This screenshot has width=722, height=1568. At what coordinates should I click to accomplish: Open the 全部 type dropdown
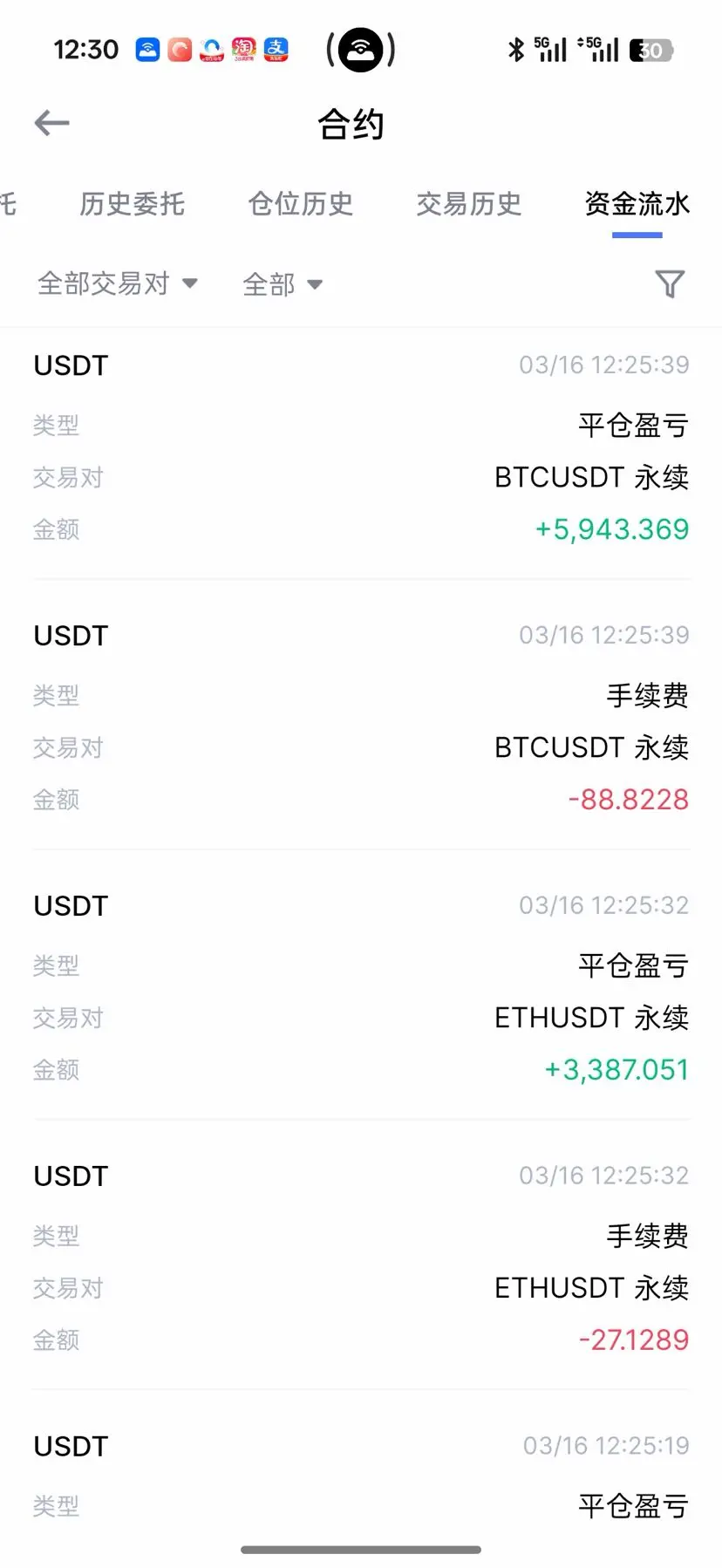282,284
